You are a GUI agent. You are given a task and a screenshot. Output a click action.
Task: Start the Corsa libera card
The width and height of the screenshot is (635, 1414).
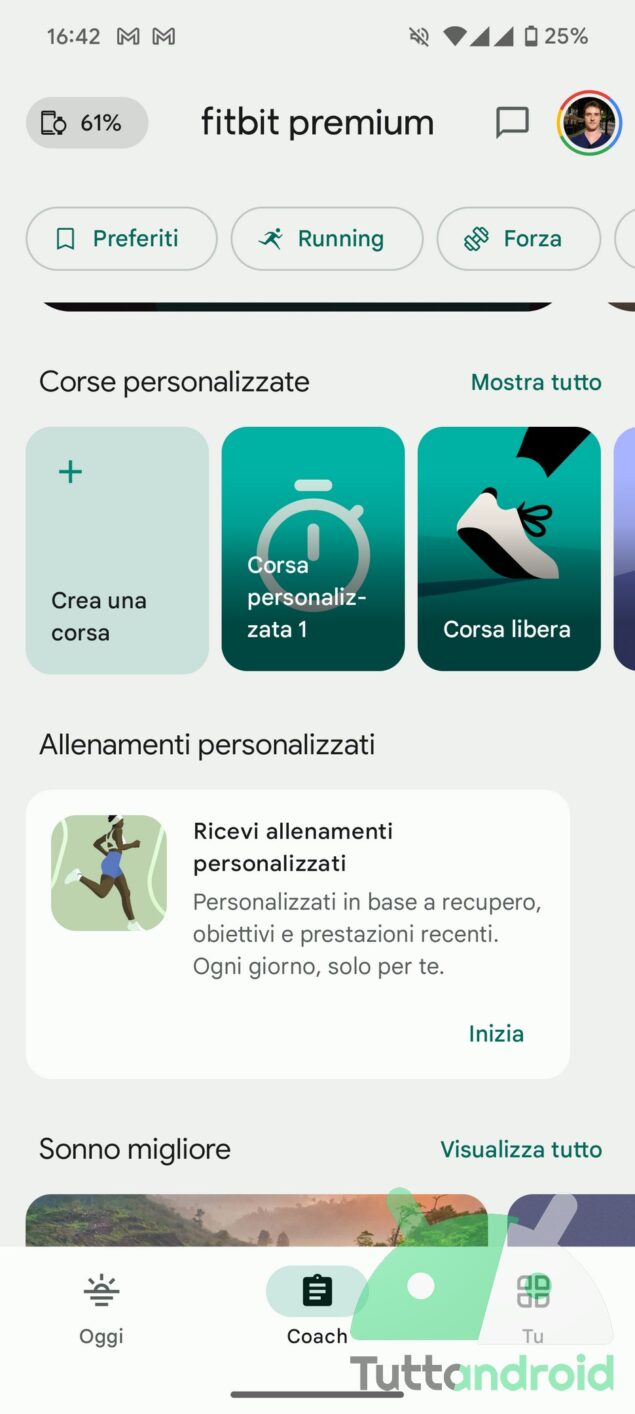point(509,549)
